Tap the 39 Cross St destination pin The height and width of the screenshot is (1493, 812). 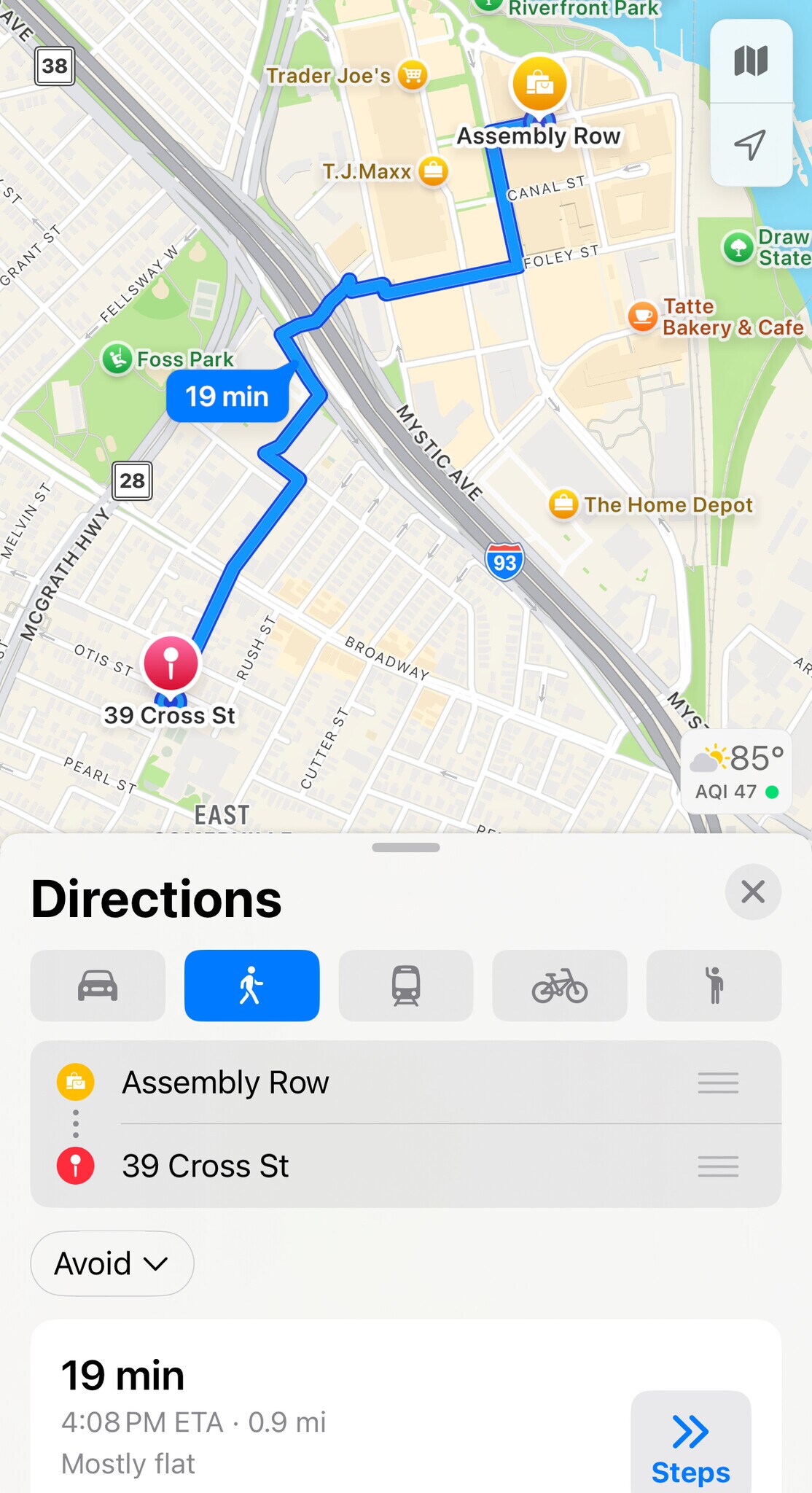(171, 663)
